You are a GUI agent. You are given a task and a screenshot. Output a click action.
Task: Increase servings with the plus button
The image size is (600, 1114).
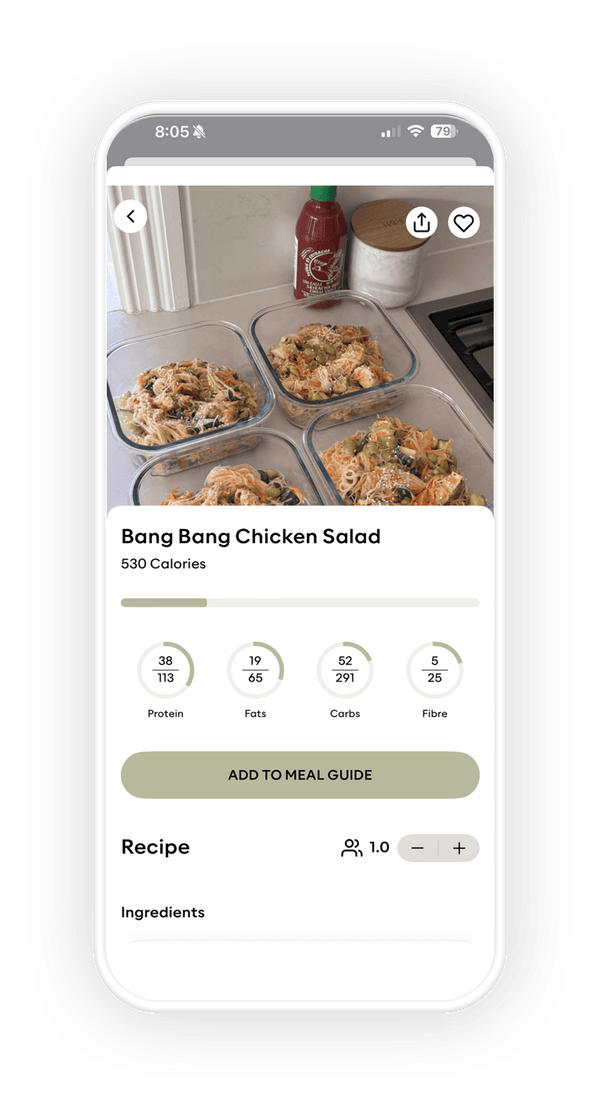[x=459, y=848]
